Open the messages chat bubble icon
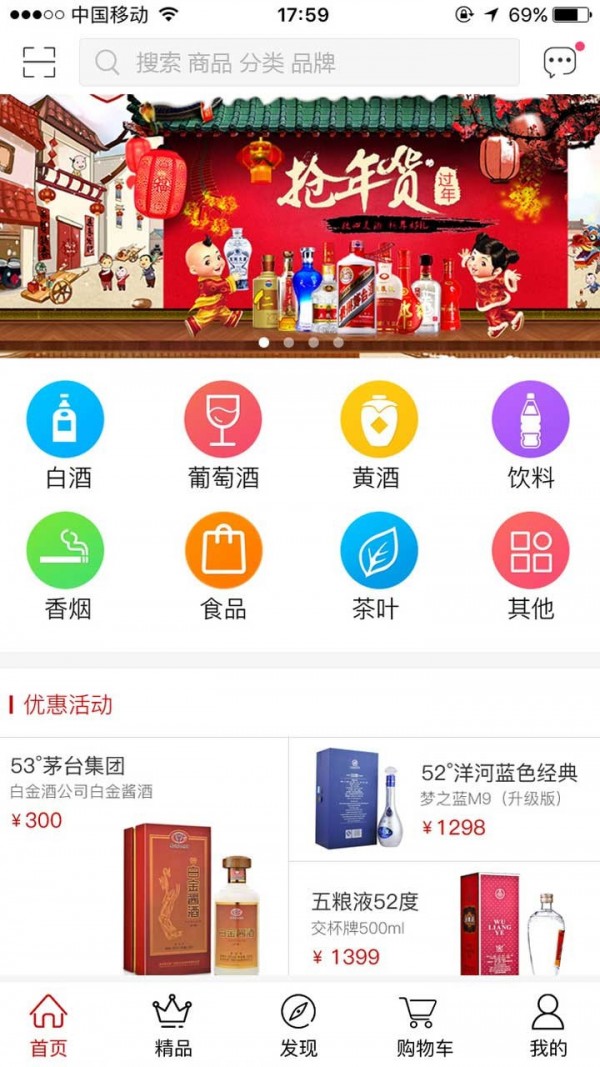 (x=561, y=62)
